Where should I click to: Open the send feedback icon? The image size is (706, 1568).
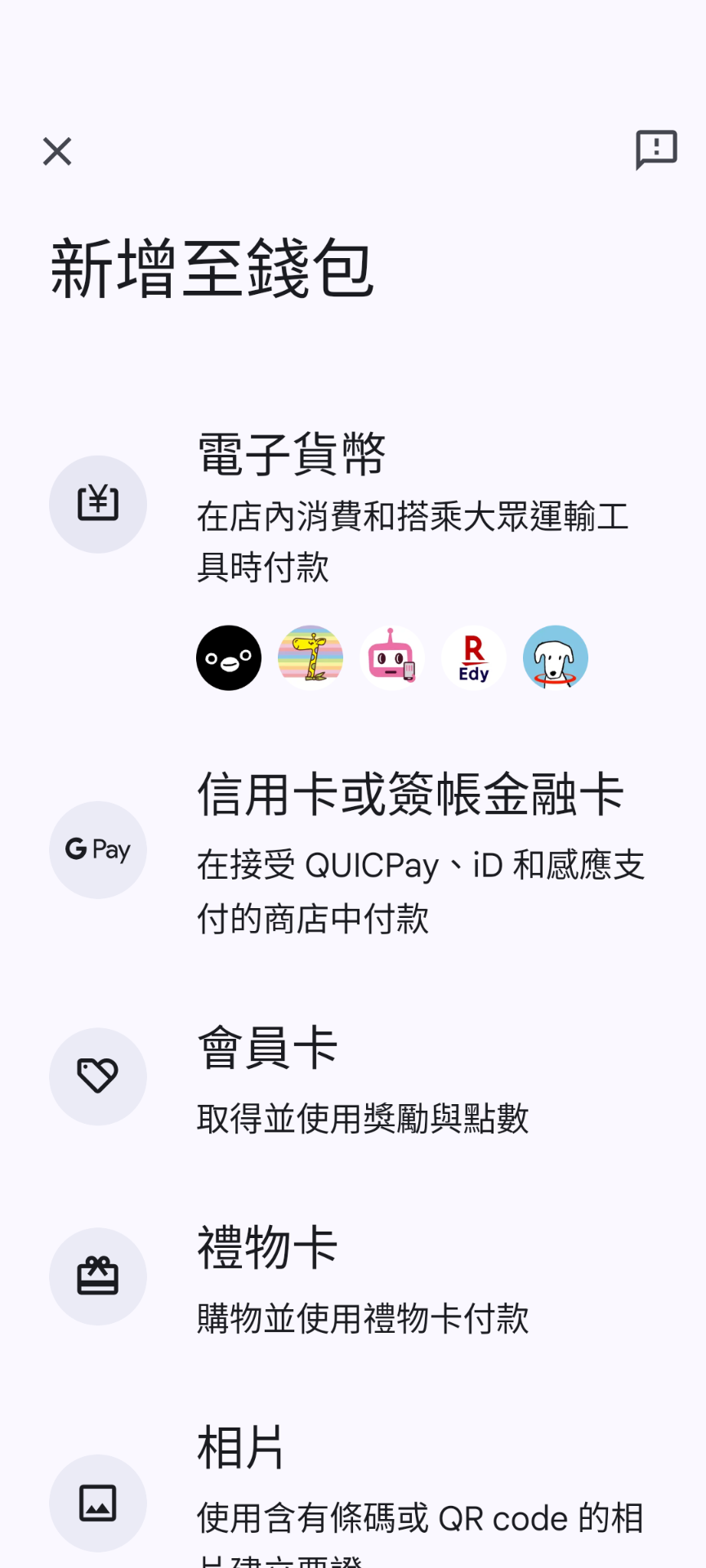(656, 149)
